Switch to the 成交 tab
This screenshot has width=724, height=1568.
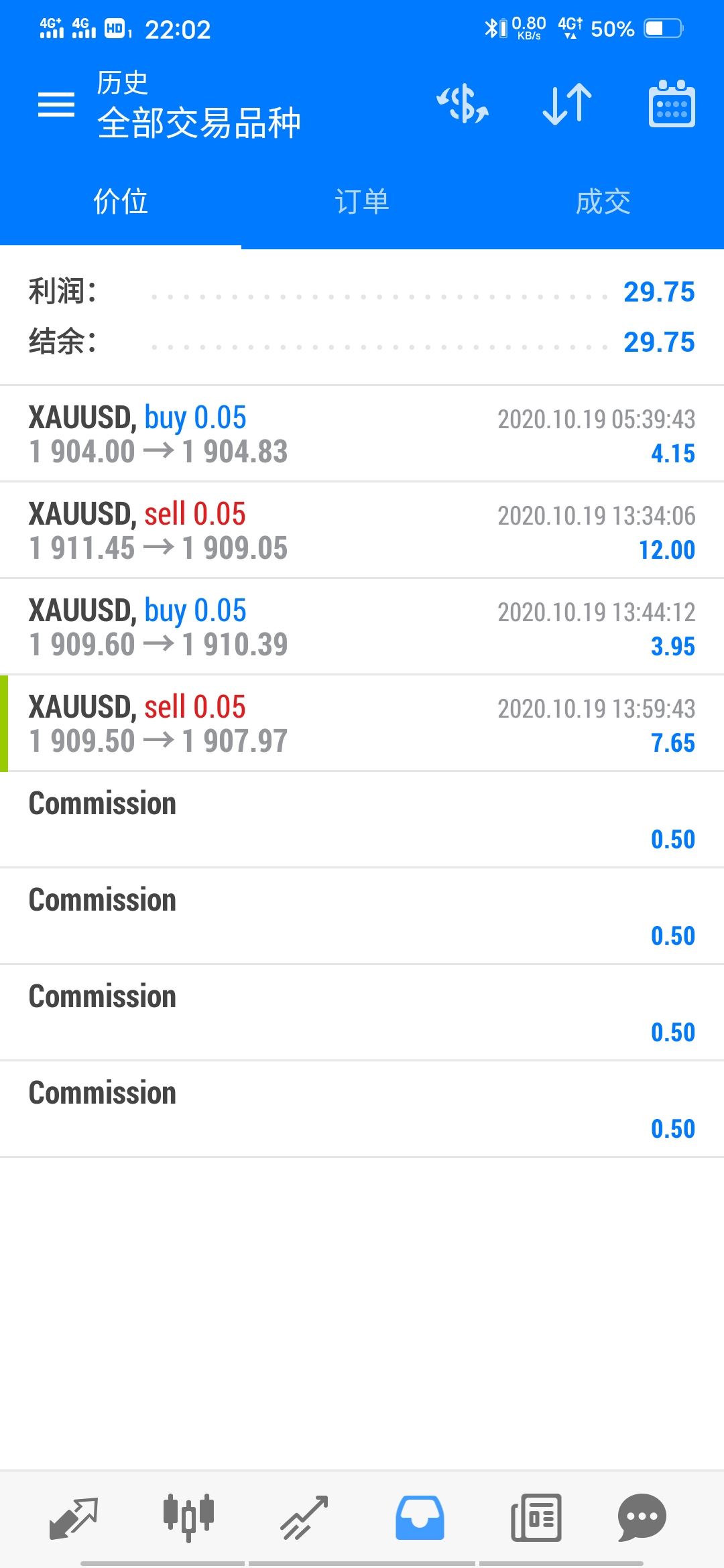click(x=603, y=202)
